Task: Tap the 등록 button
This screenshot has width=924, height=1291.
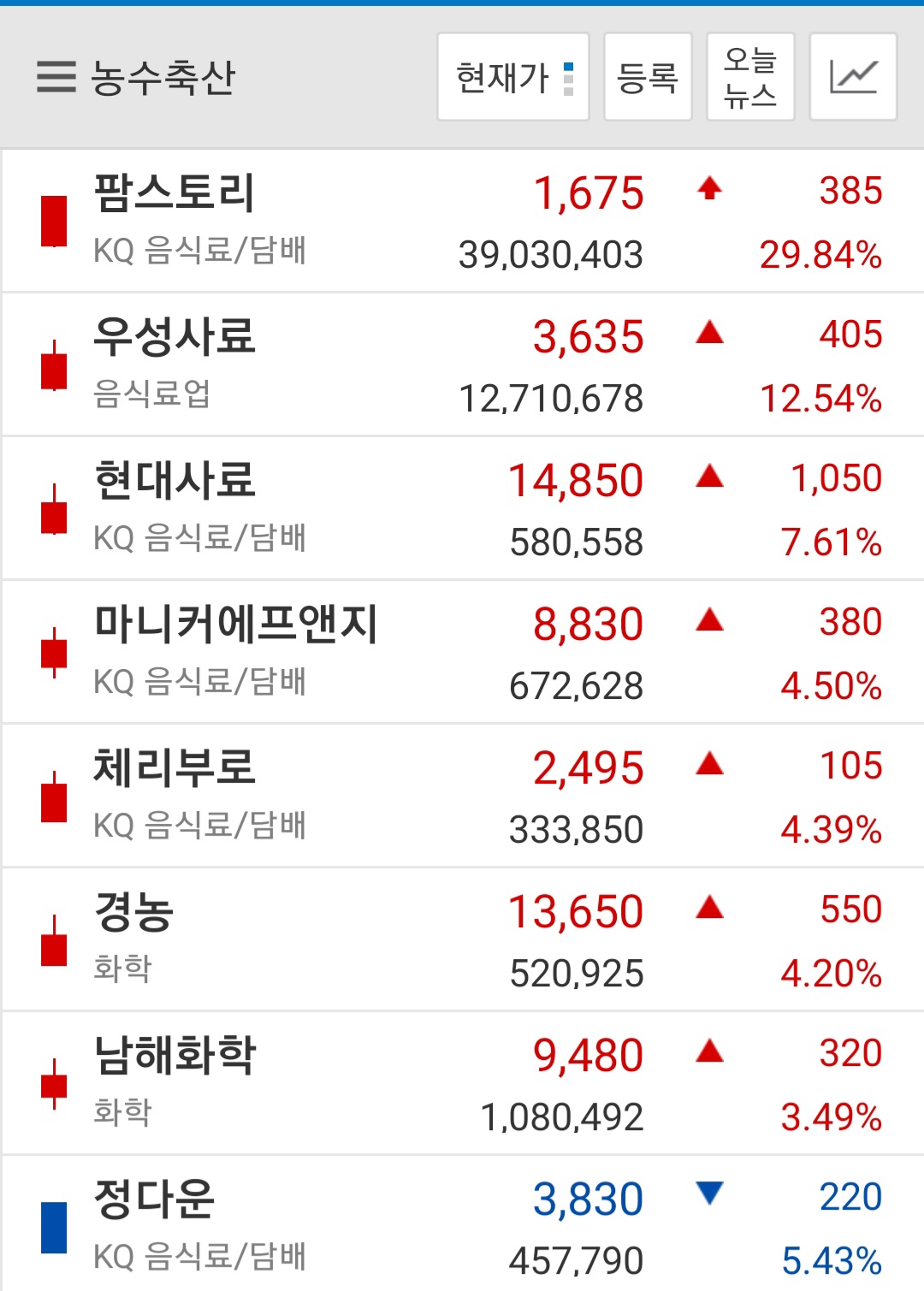Action: (x=648, y=77)
